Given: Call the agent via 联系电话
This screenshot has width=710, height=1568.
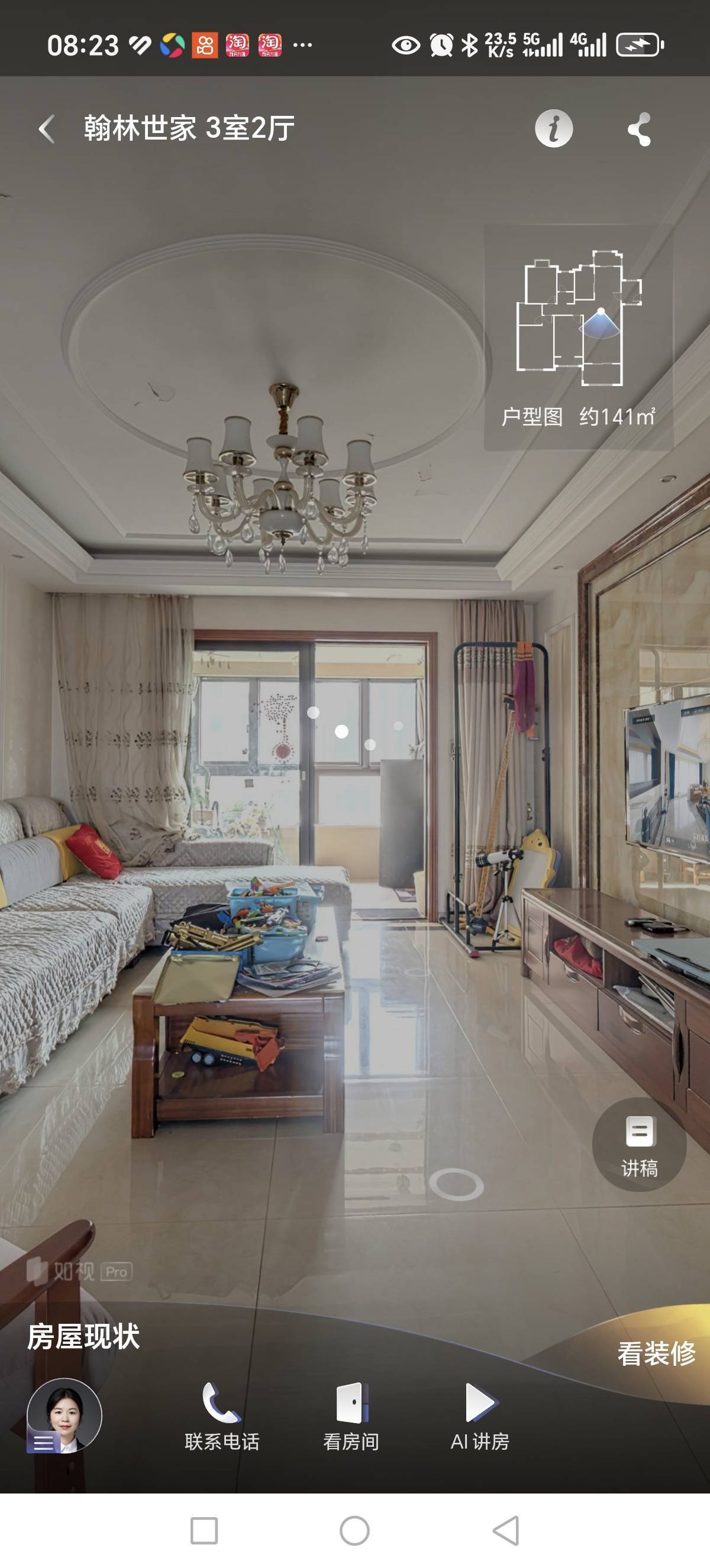Looking at the screenshot, I should pos(222,1416).
